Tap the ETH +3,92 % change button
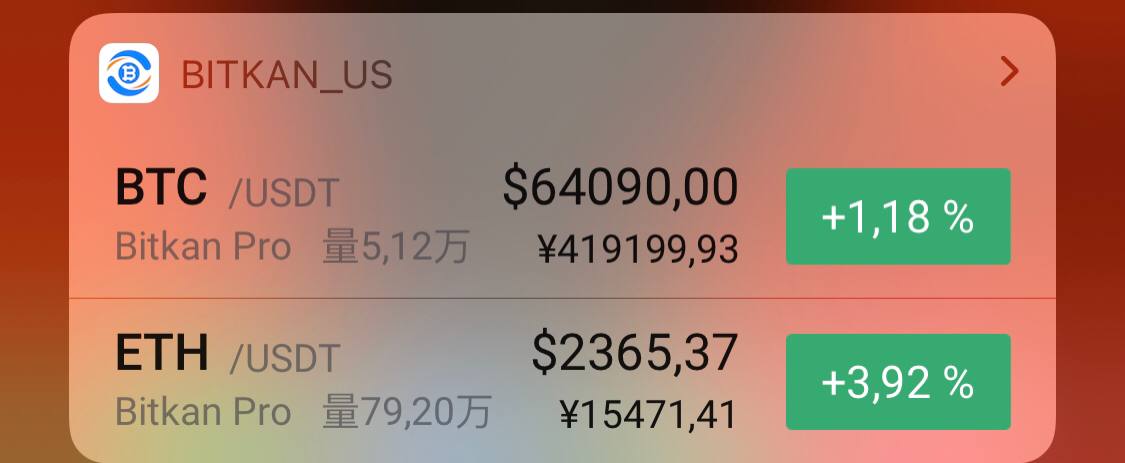This screenshot has height=463, width=1125. 897,382
